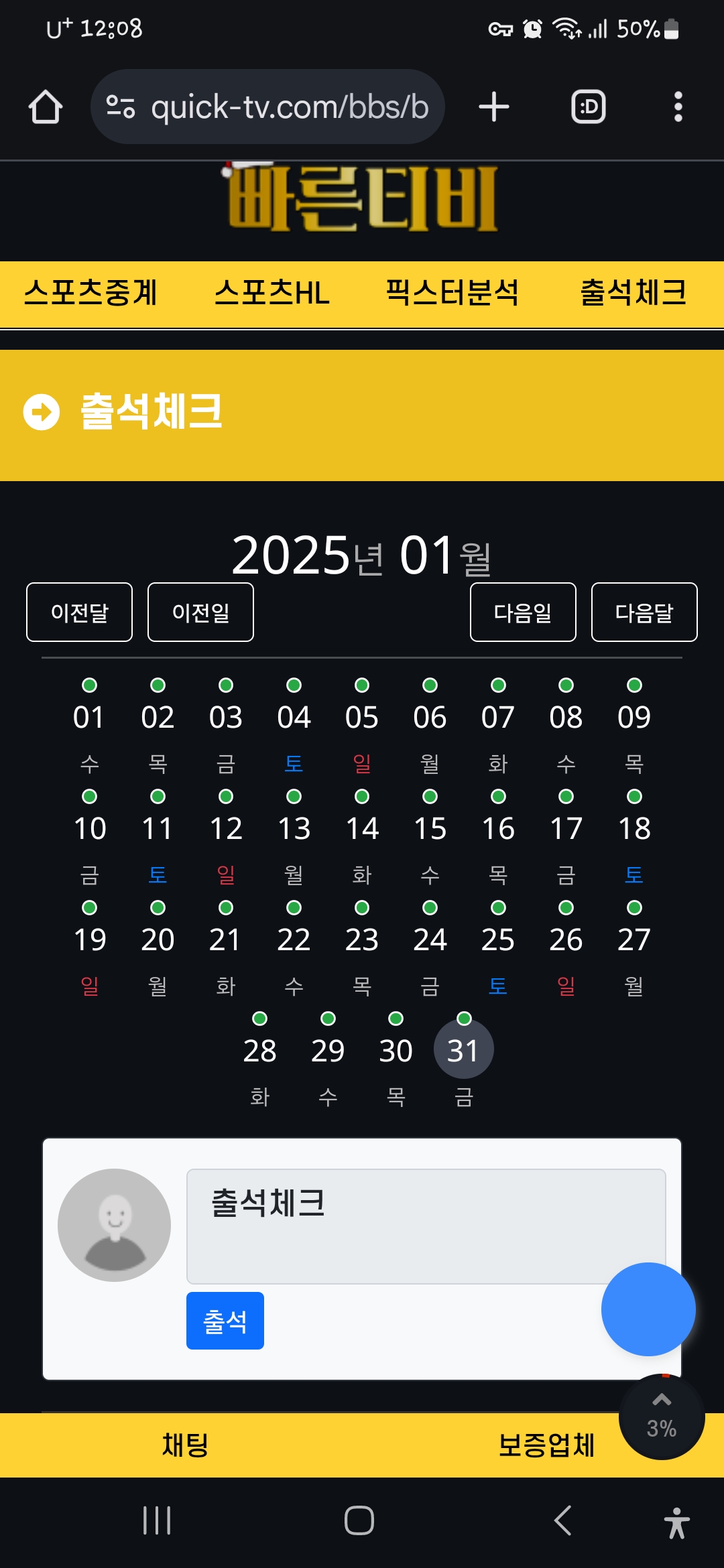
Task: Go to 스포츠중계 menu
Action: coord(90,293)
